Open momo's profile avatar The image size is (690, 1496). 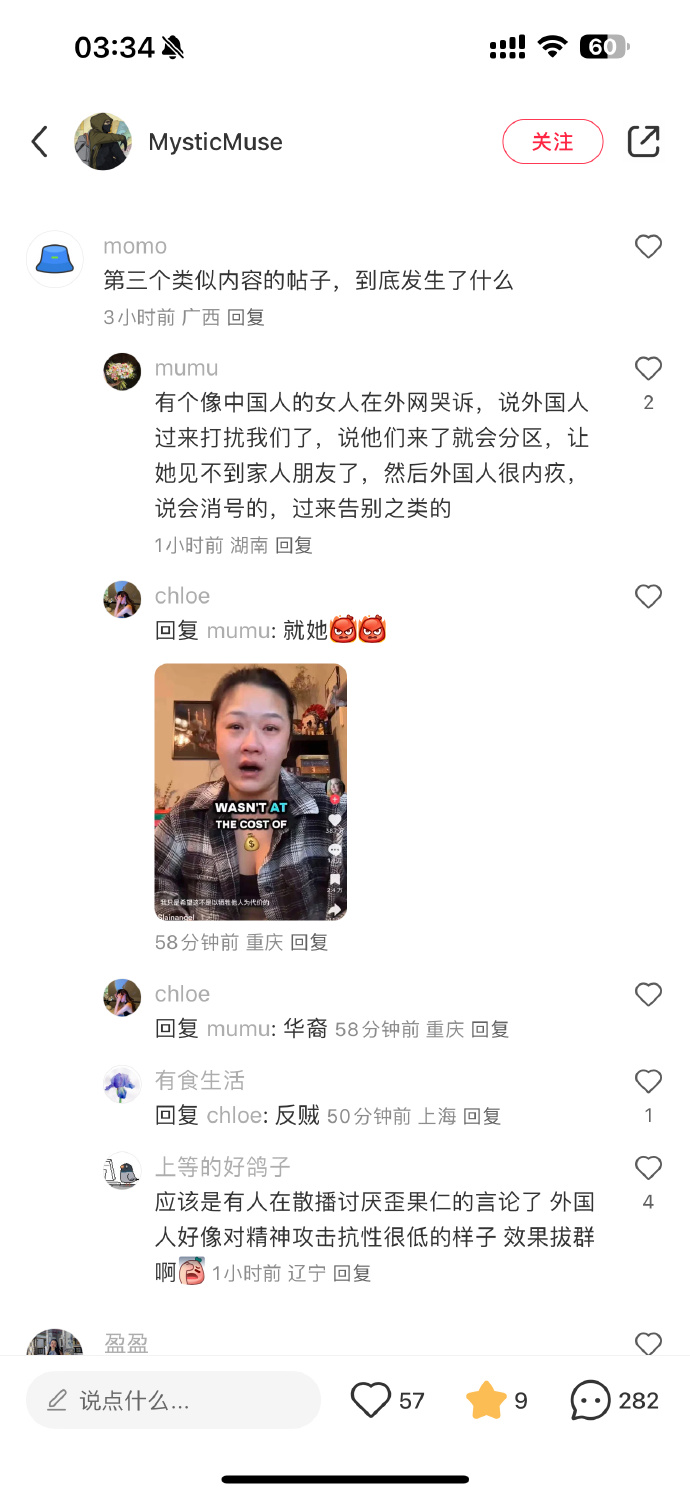coord(54,259)
